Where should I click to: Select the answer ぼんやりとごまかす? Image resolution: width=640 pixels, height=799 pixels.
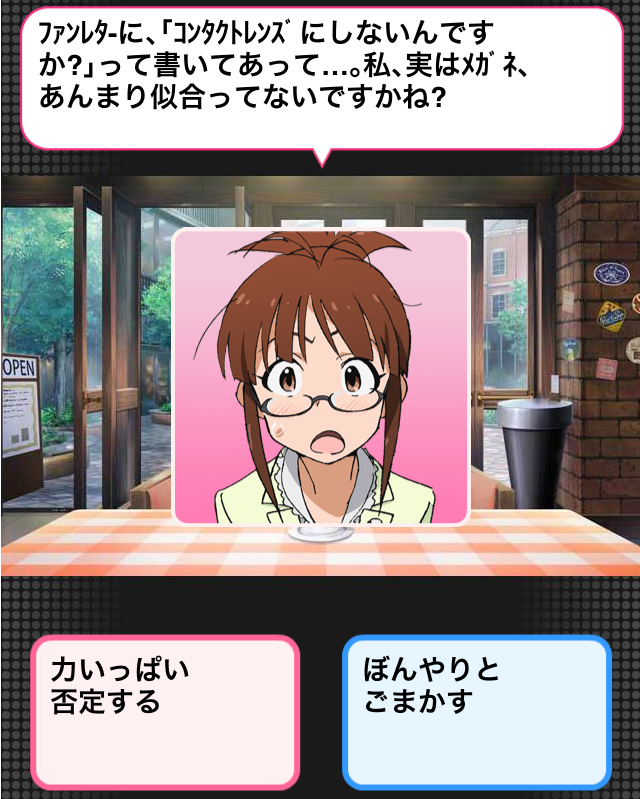tap(476, 711)
